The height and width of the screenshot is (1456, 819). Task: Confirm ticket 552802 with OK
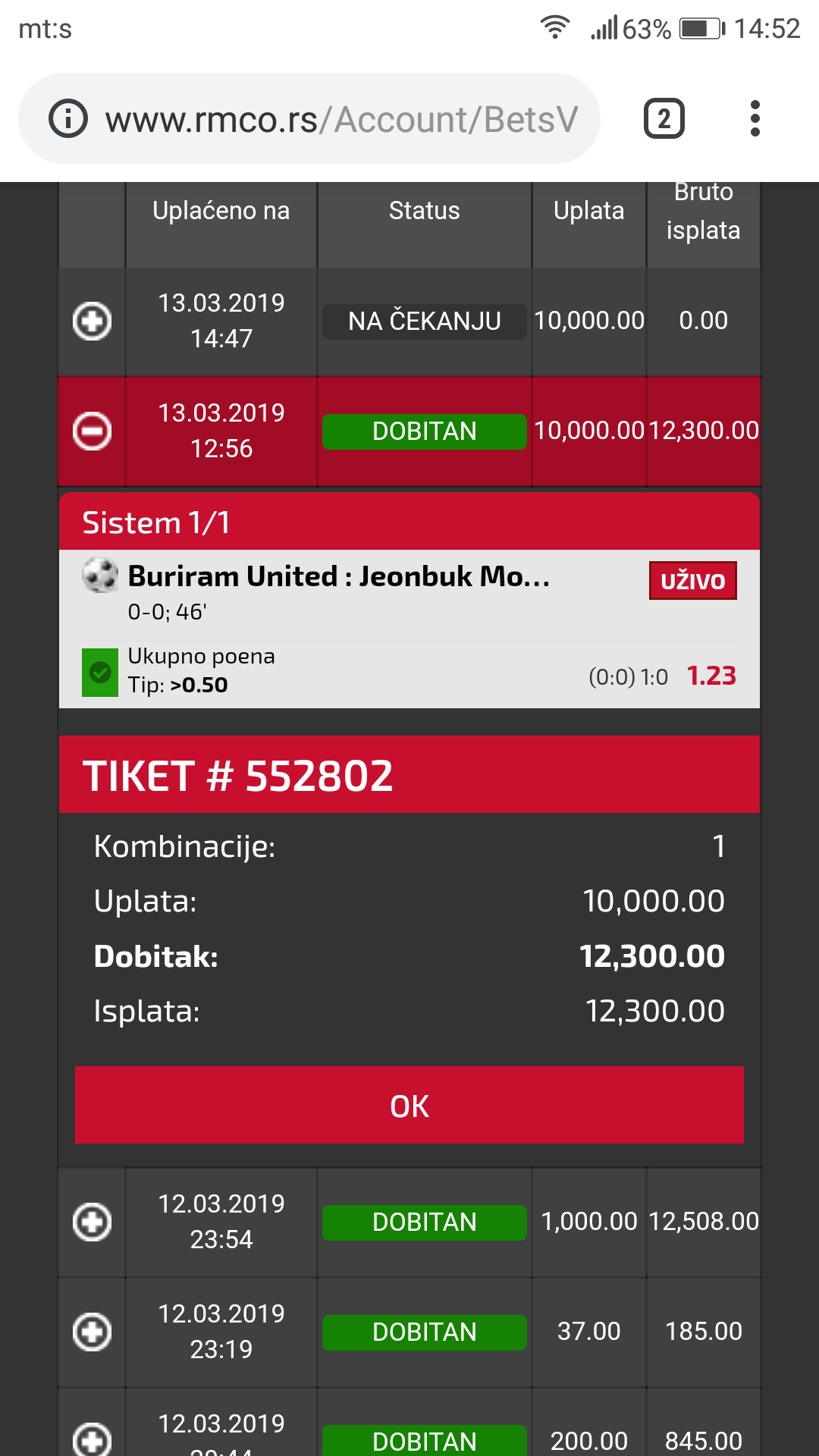pos(409,1105)
